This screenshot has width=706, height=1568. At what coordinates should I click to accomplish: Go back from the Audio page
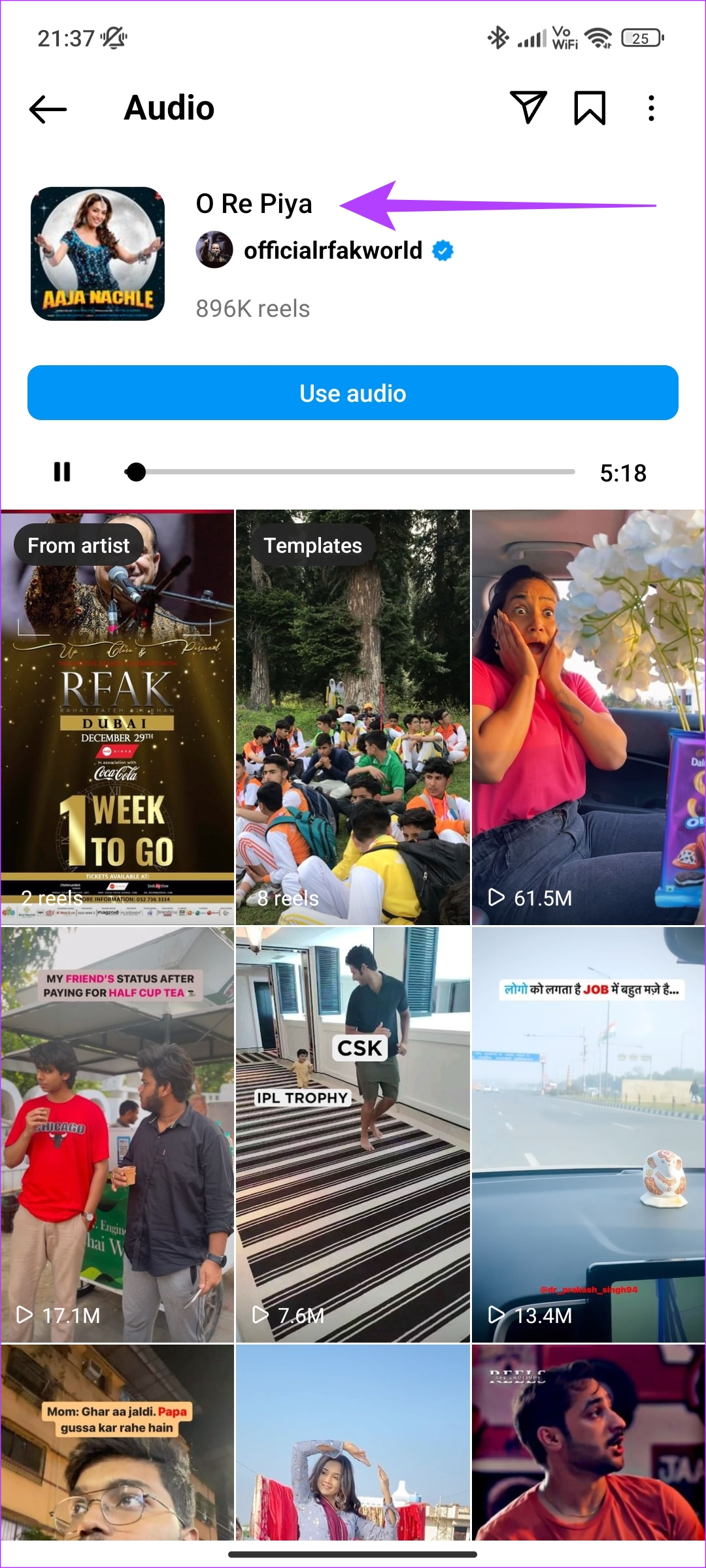coord(48,108)
